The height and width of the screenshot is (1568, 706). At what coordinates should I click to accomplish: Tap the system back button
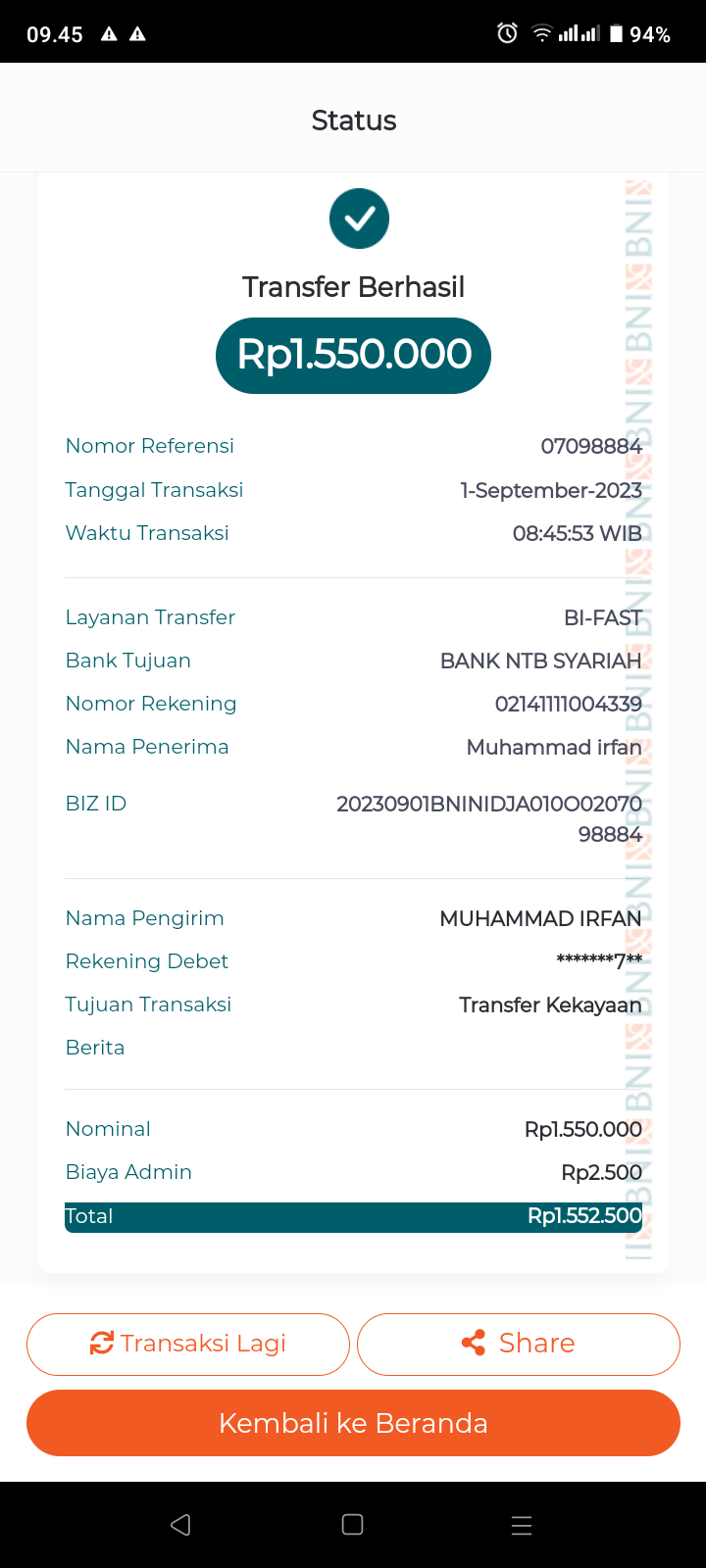coord(180,1525)
